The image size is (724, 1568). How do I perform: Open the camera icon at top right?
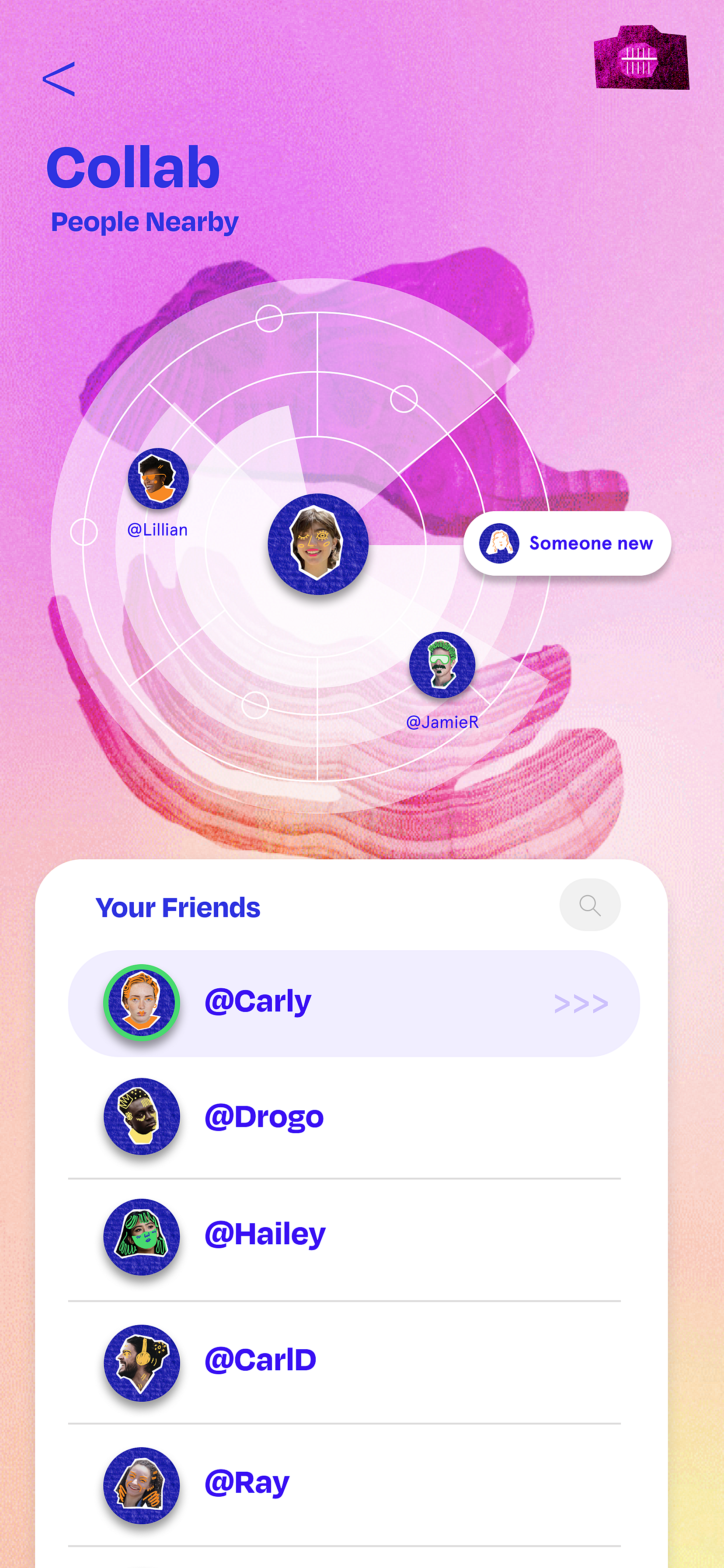640,59
